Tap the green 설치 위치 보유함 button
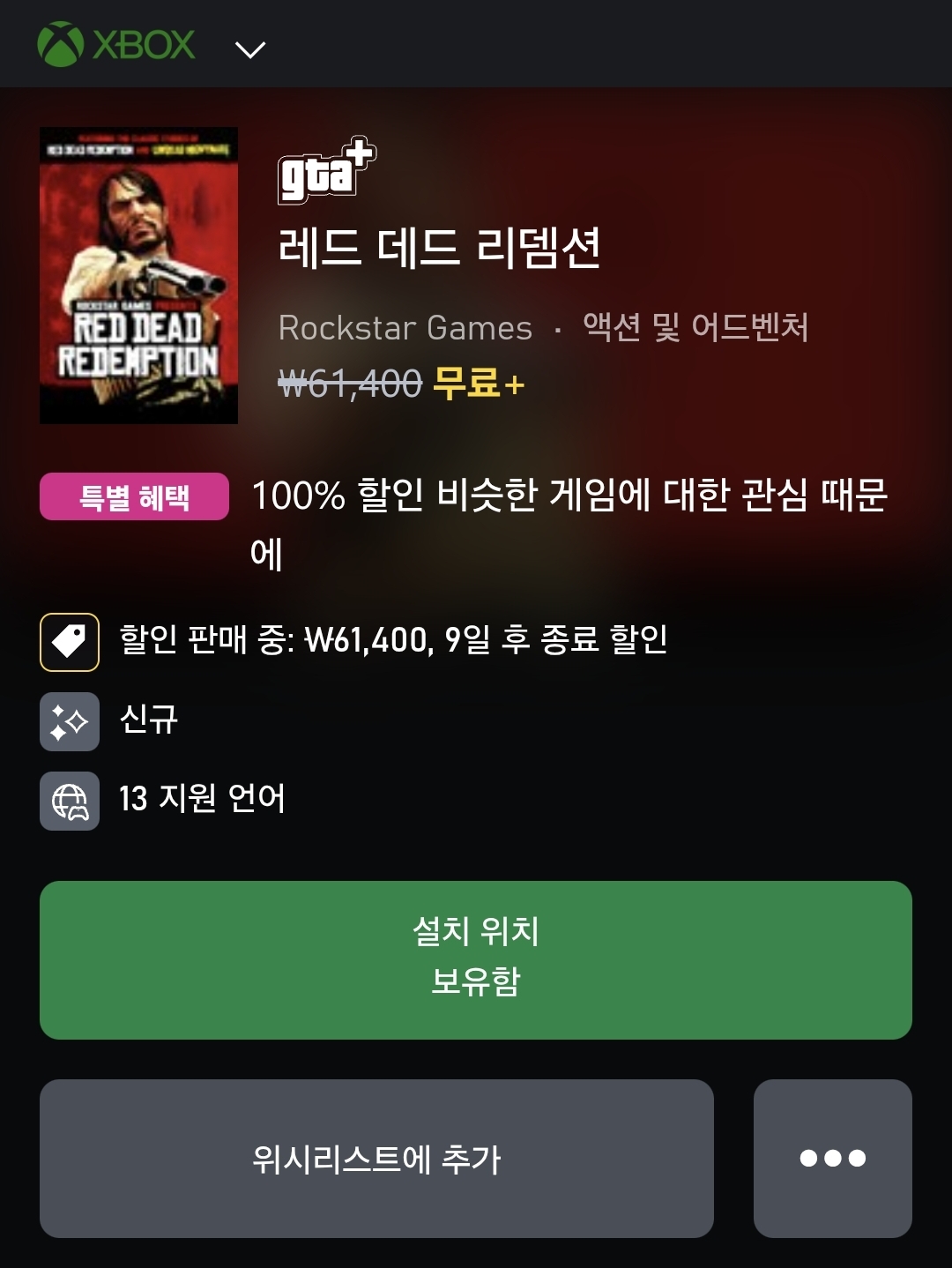This screenshot has height=1268, width=952. 475,959
